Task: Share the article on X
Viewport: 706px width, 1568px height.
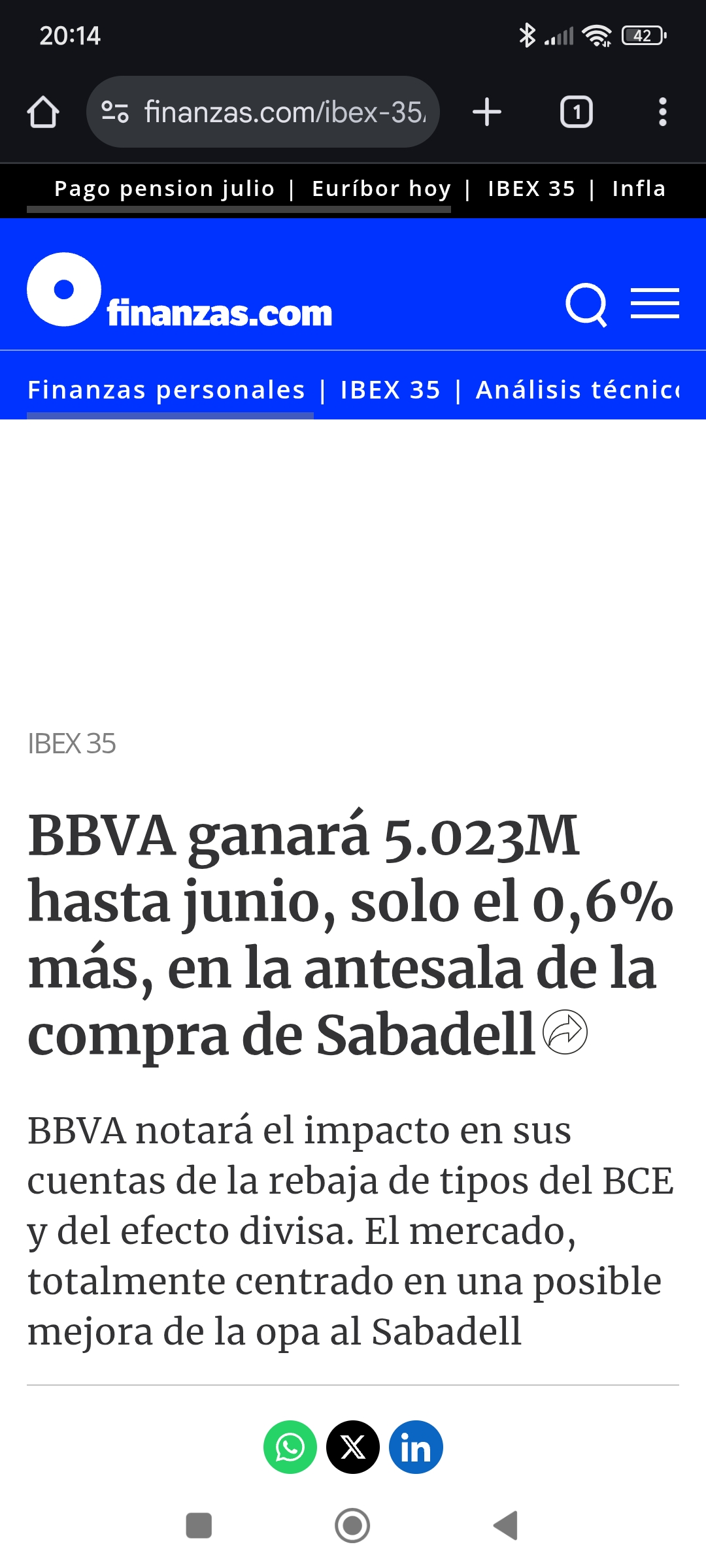Action: (353, 1447)
